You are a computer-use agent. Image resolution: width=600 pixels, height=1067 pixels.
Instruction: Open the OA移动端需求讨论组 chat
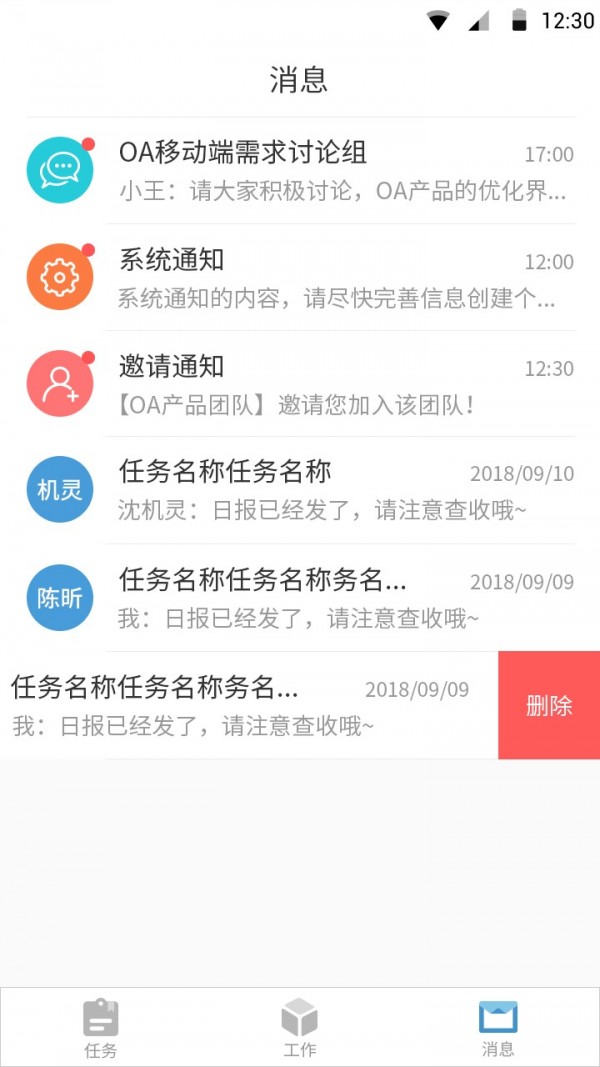[300, 170]
